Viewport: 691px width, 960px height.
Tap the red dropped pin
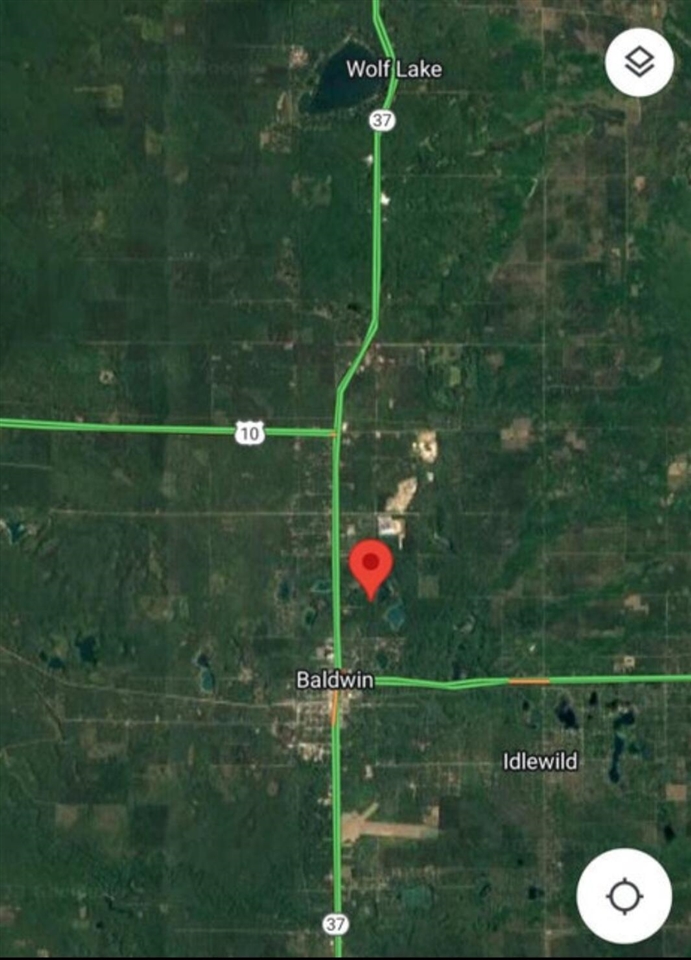pyautogui.click(x=372, y=568)
